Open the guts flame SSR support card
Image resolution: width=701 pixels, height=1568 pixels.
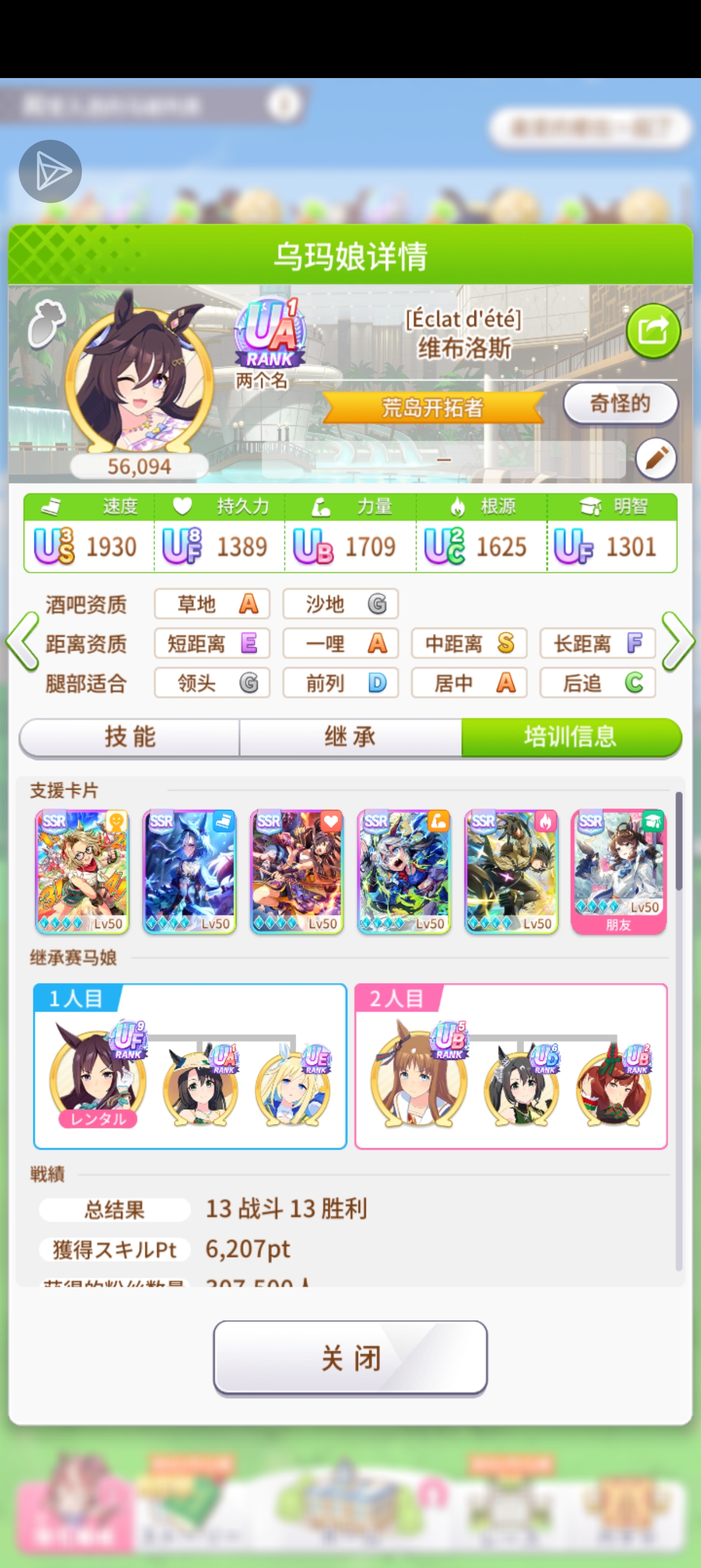(511, 871)
